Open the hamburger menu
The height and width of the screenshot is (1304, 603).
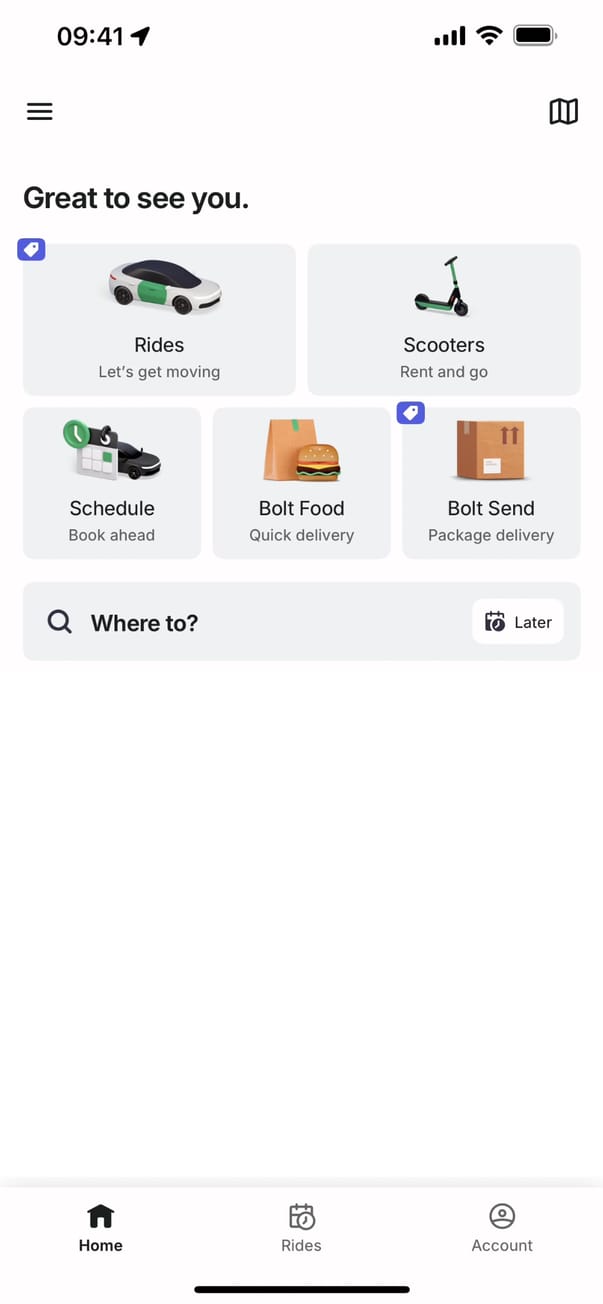point(40,112)
